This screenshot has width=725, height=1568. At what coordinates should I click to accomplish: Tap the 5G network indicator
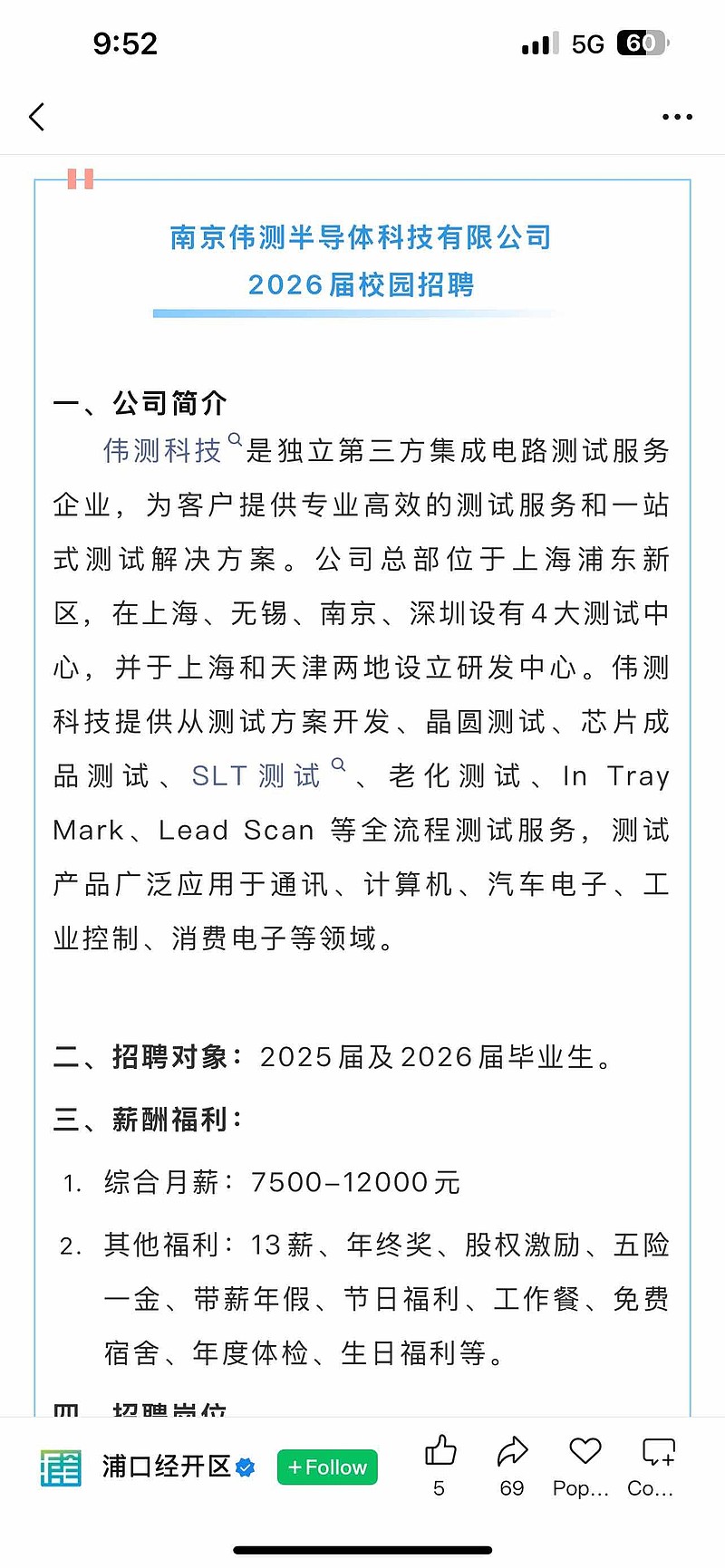pyautogui.click(x=589, y=43)
